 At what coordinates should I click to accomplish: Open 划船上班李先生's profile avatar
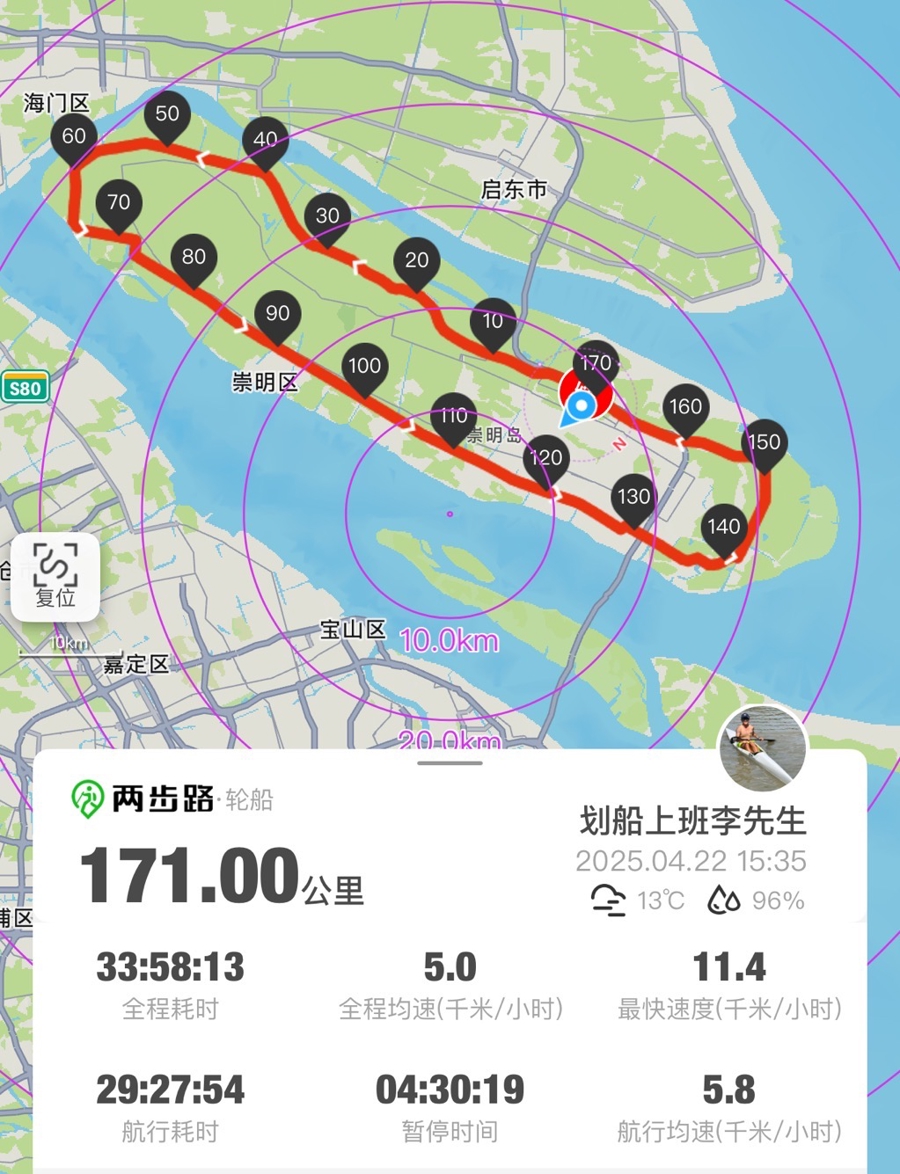(763, 748)
